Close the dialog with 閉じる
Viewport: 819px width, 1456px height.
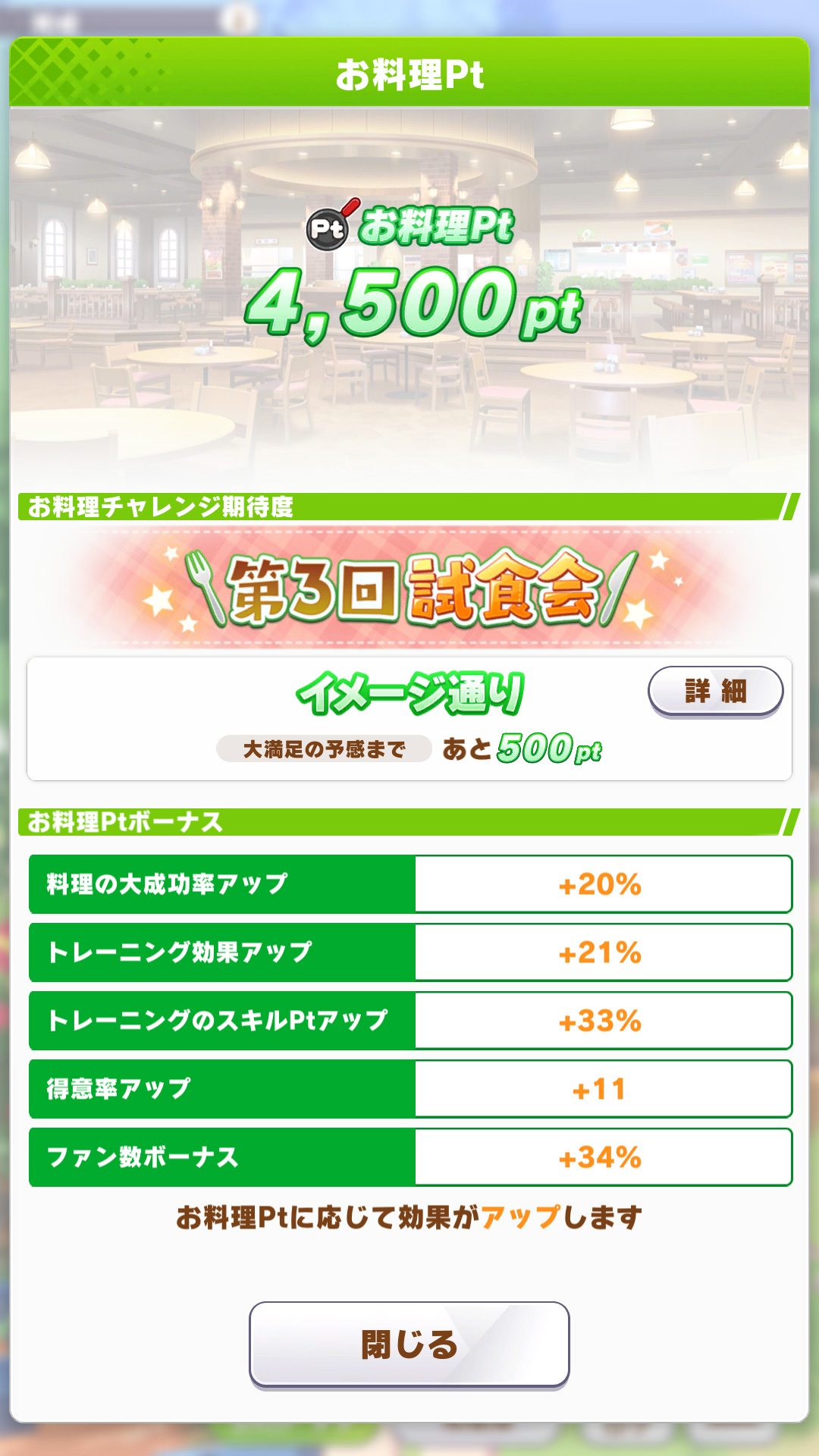409,1345
